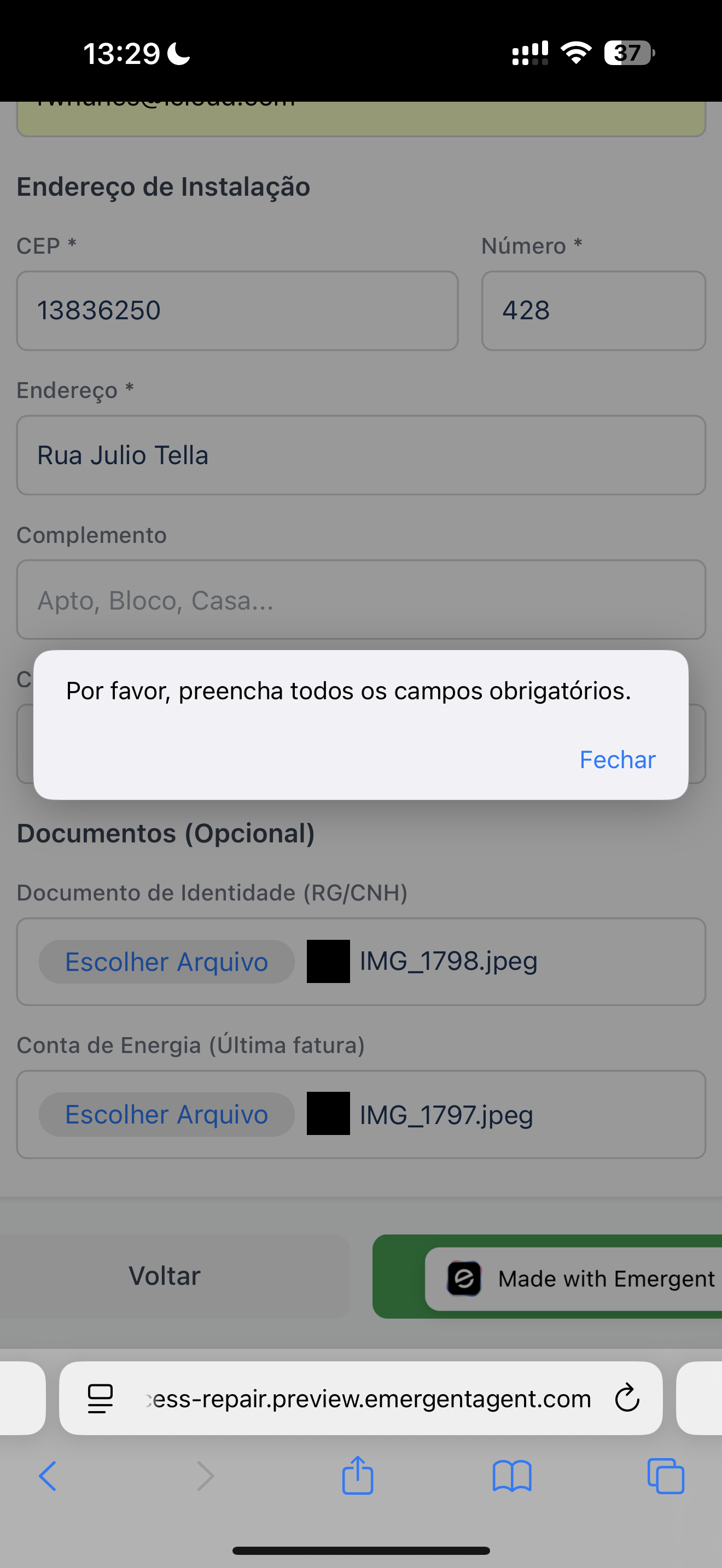The height and width of the screenshot is (1568, 722).
Task: Edit the CEP field
Action: (x=237, y=311)
